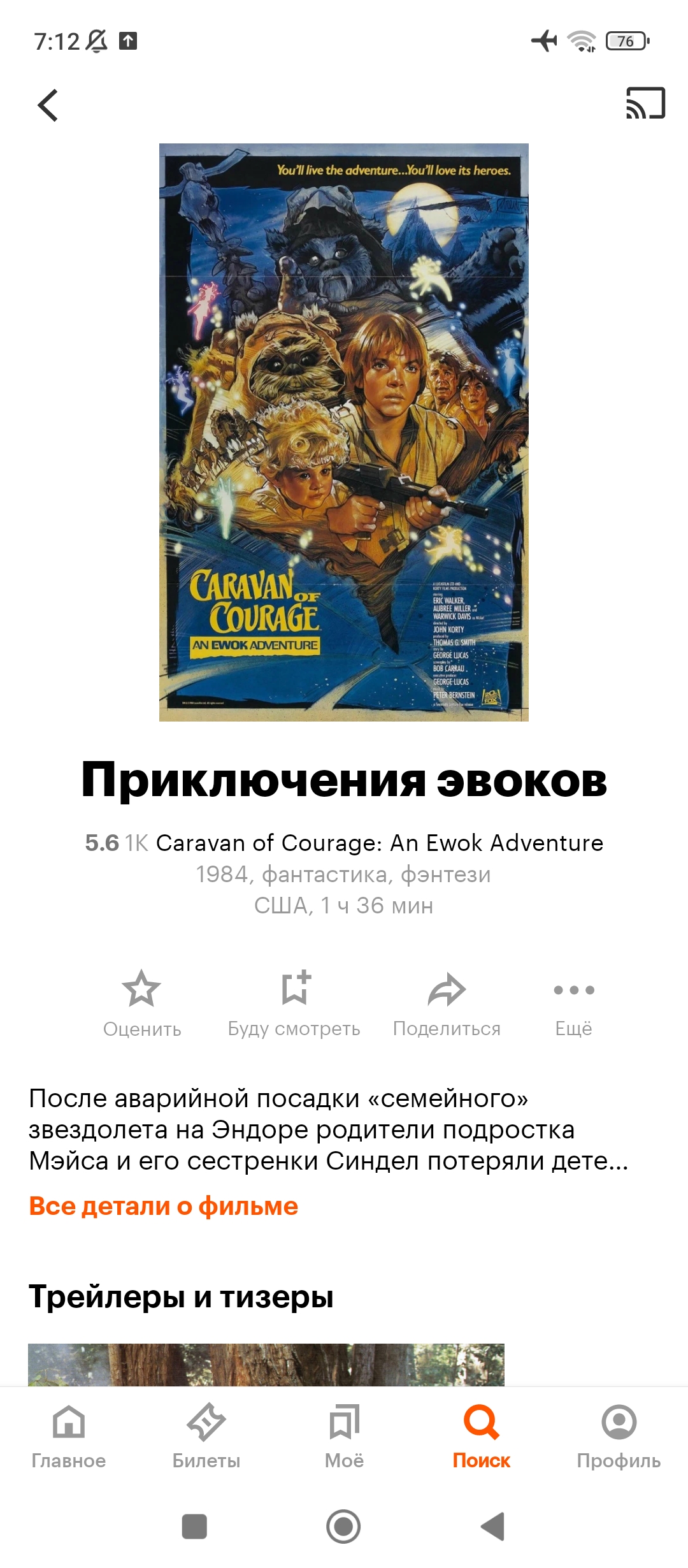Tap the system home button

tap(343, 1527)
